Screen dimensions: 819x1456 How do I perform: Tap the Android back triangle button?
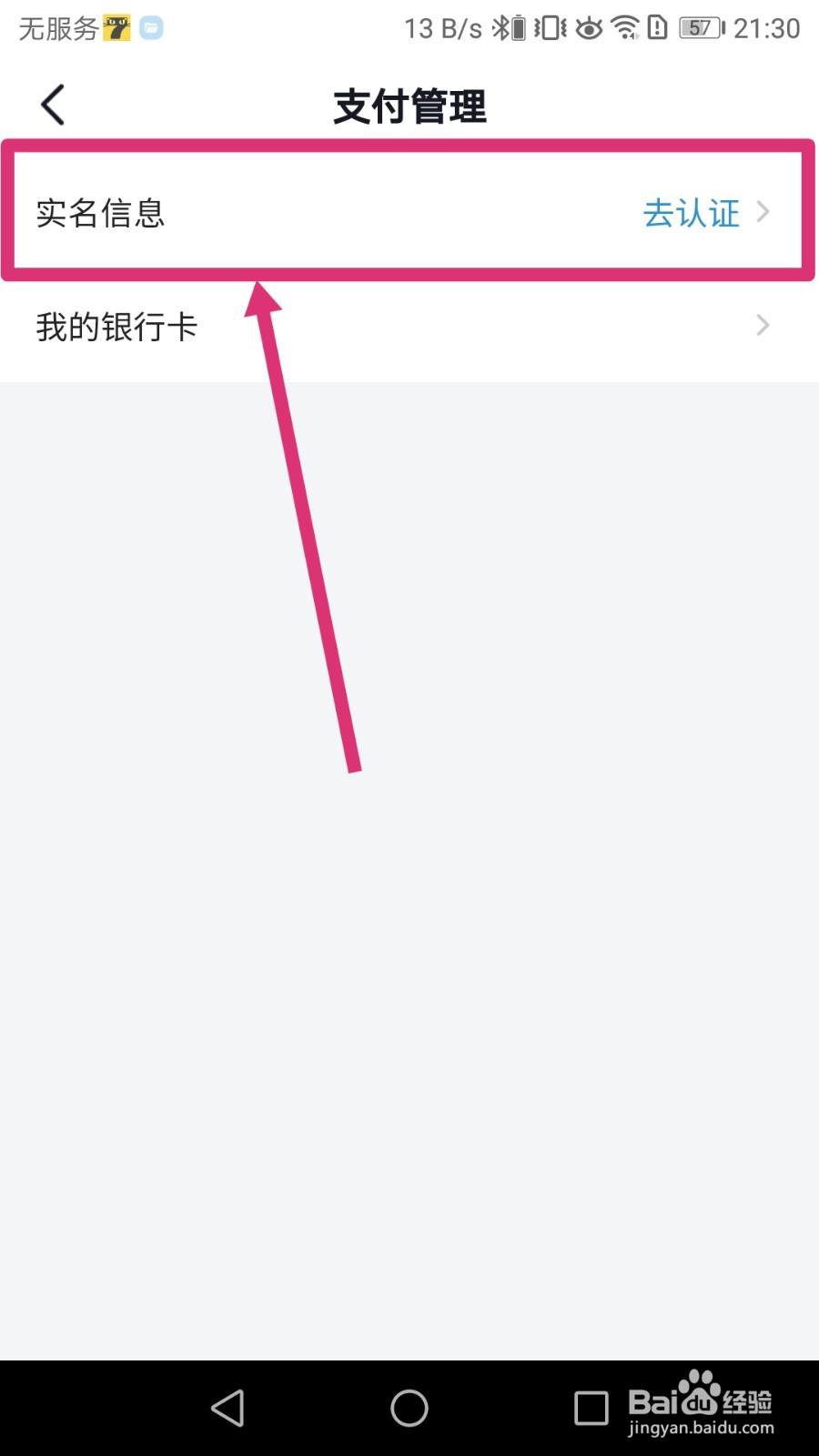[x=227, y=1408]
